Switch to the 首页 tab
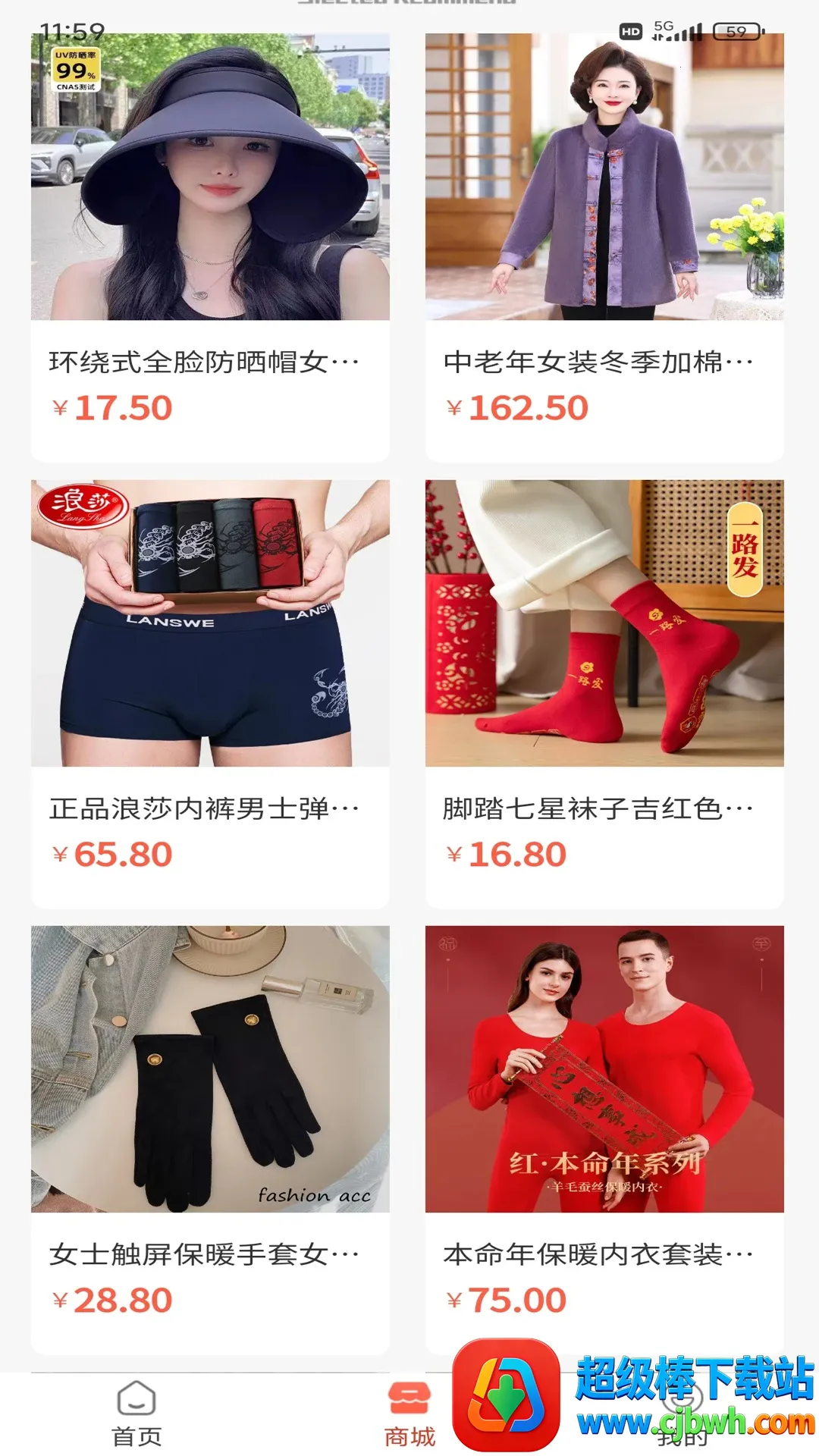This screenshot has height=1456, width=819. [x=136, y=1414]
